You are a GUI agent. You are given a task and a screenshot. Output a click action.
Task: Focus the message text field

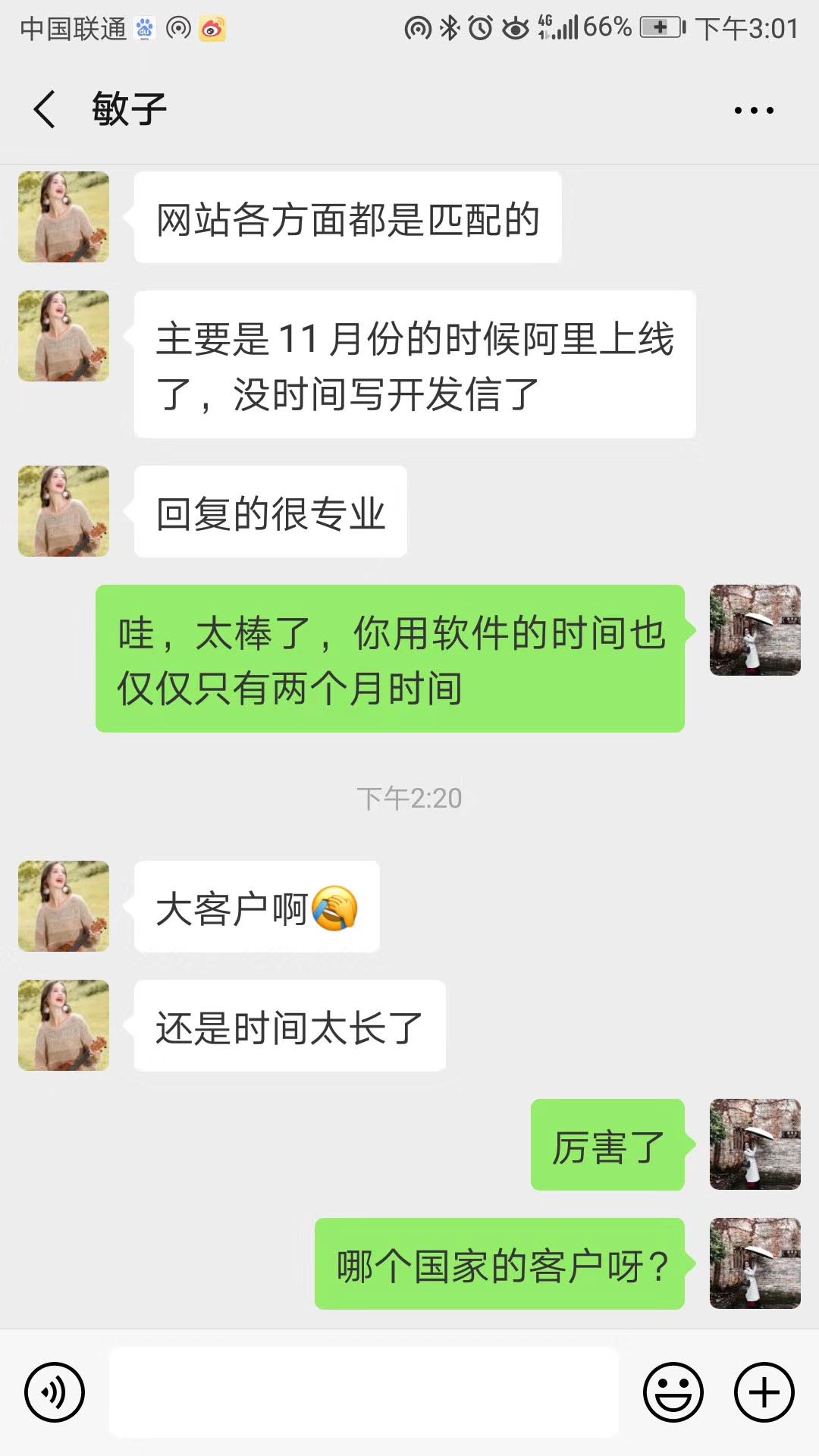pos(364,1392)
